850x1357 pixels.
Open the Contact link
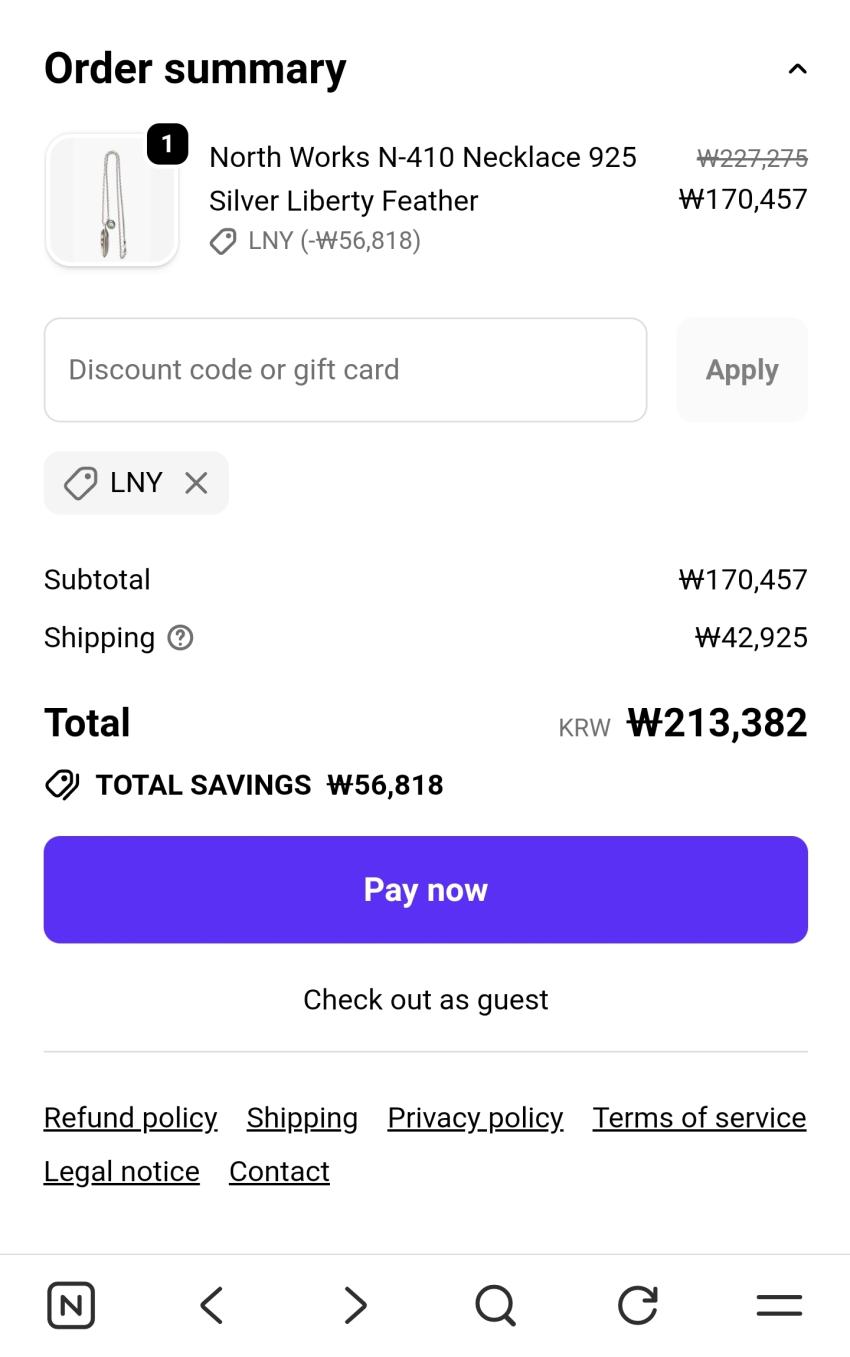pyautogui.click(x=279, y=1172)
